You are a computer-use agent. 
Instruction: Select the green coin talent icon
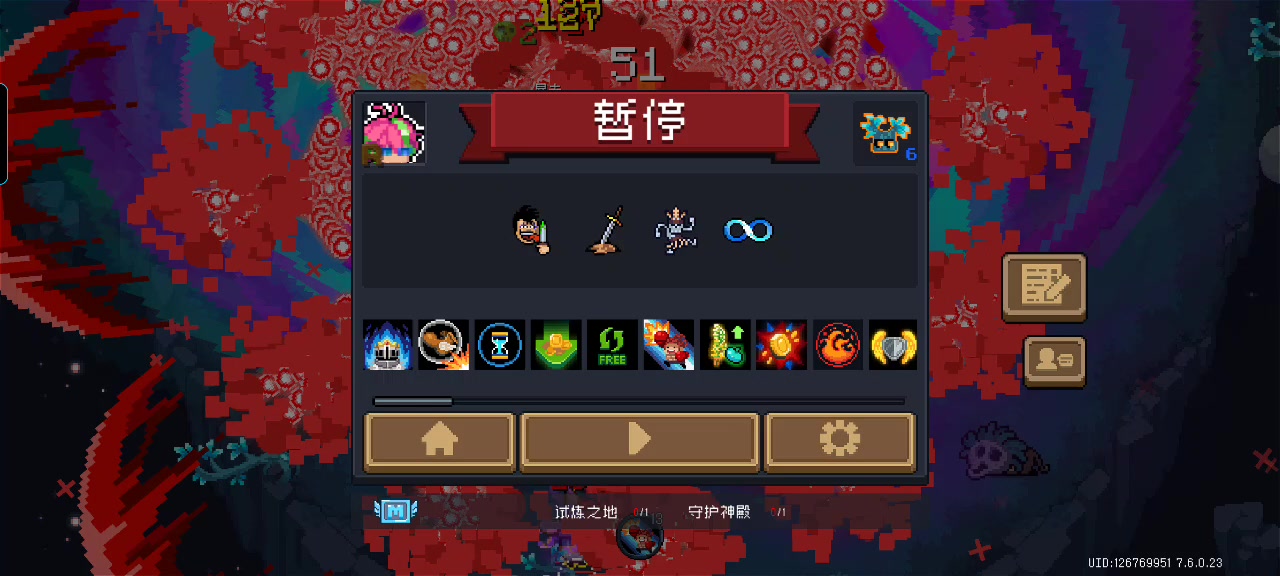[x=556, y=345]
